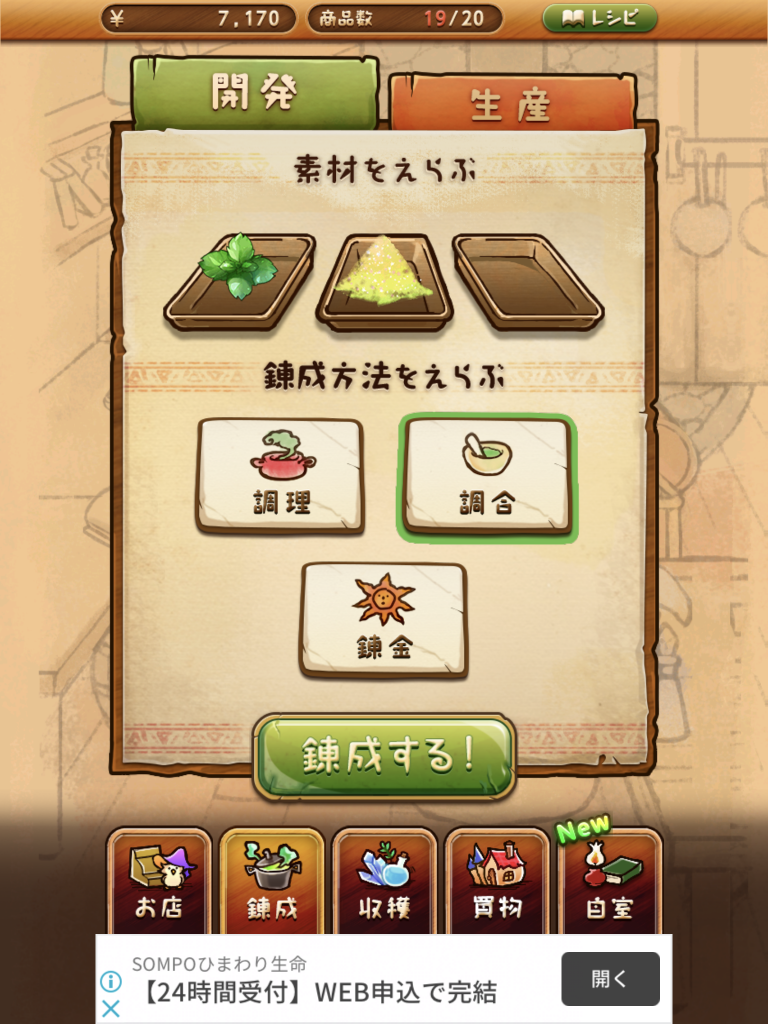Close the SOMPO ad banner
The height and width of the screenshot is (1024, 768).
pos(111,1008)
